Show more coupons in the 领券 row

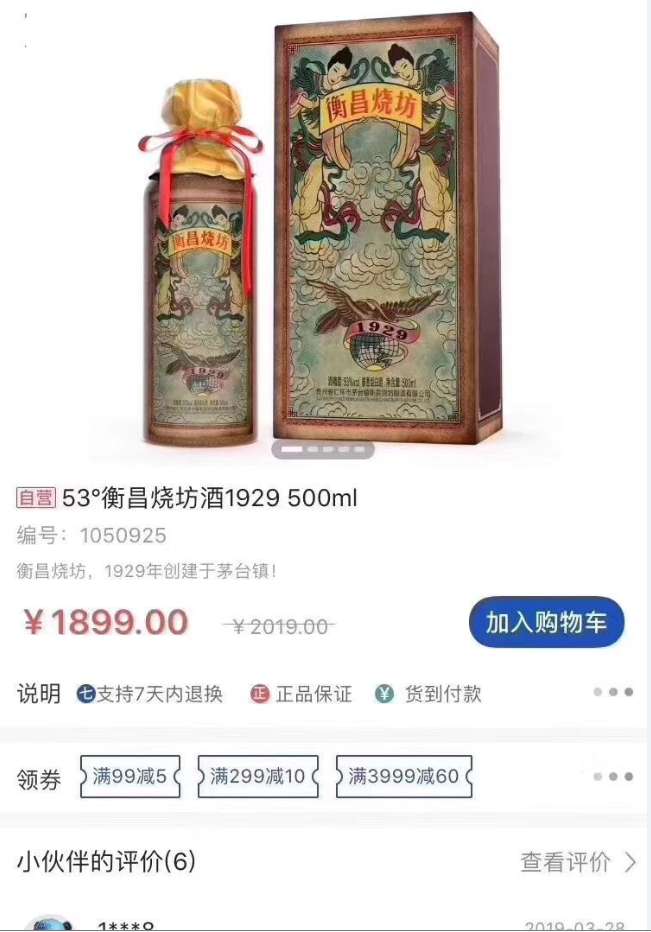pos(612,776)
